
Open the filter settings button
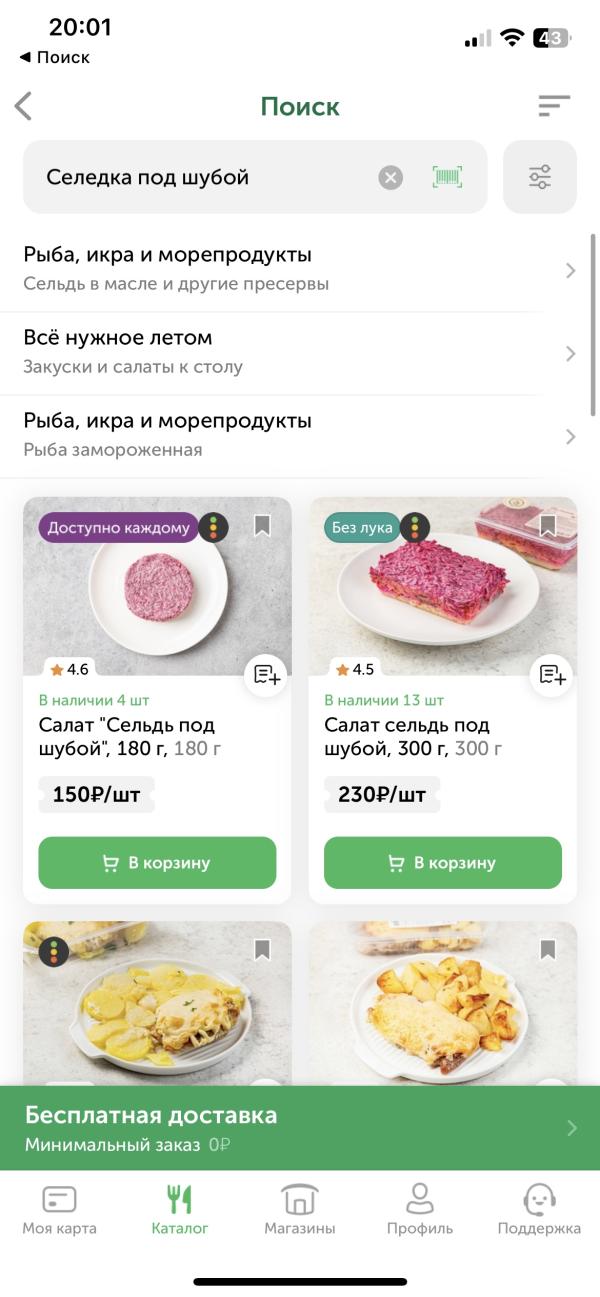click(540, 177)
